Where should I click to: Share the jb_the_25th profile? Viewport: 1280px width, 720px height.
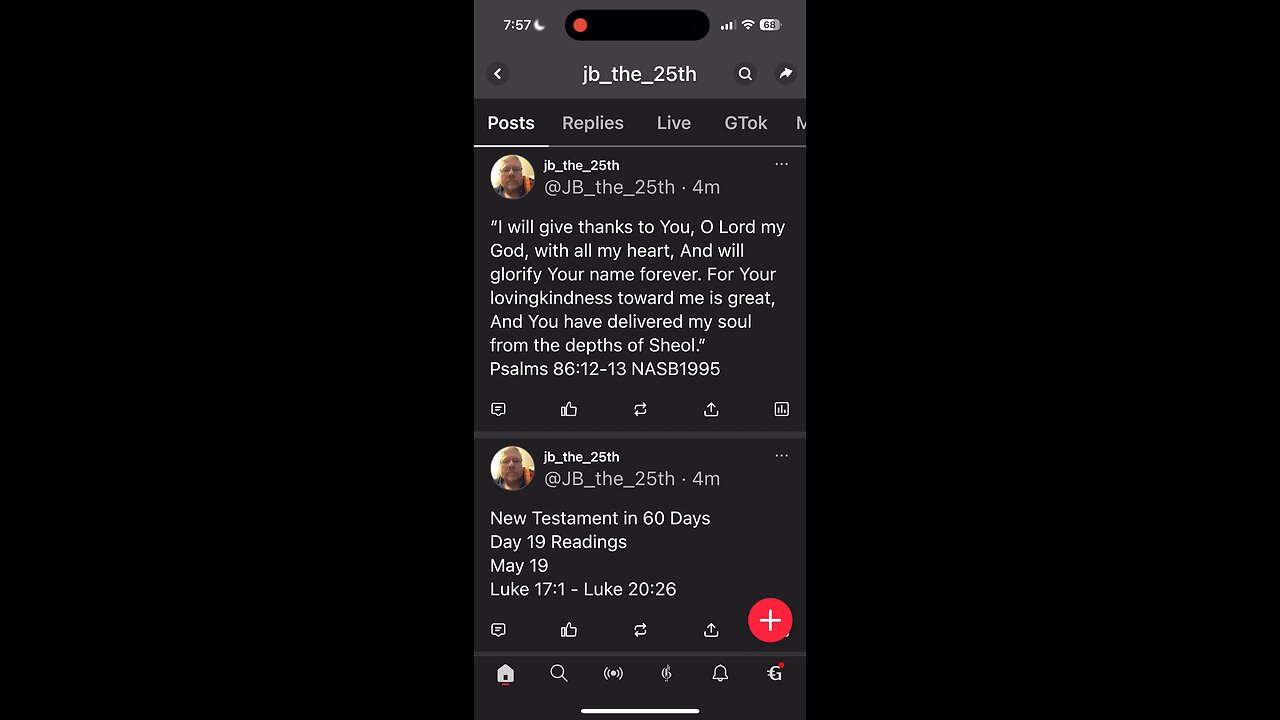click(786, 74)
